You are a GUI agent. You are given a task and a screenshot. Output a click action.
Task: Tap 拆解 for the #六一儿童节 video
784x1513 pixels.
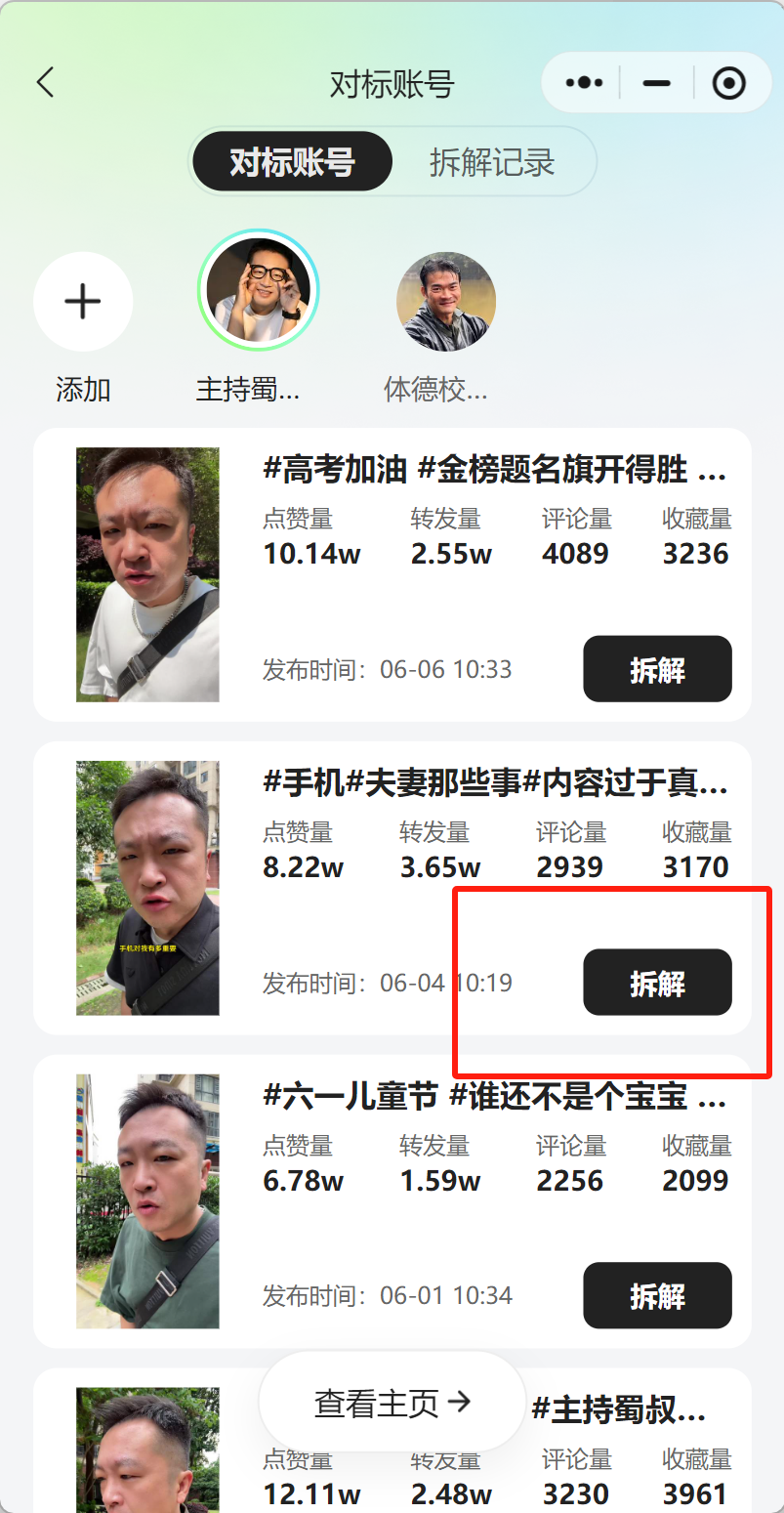pos(657,1296)
